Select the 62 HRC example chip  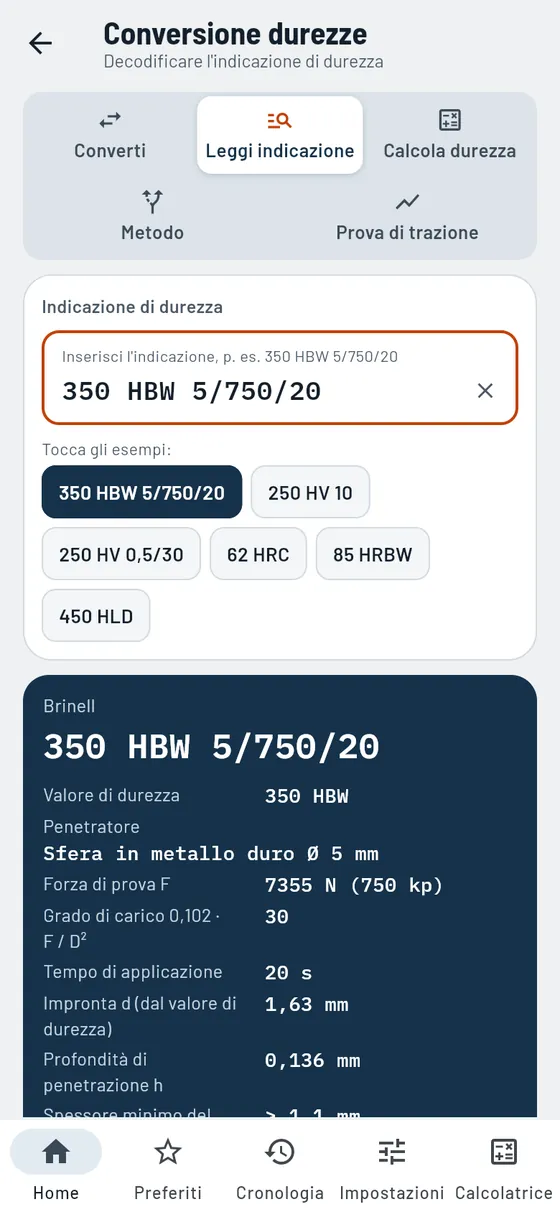(x=258, y=554)
